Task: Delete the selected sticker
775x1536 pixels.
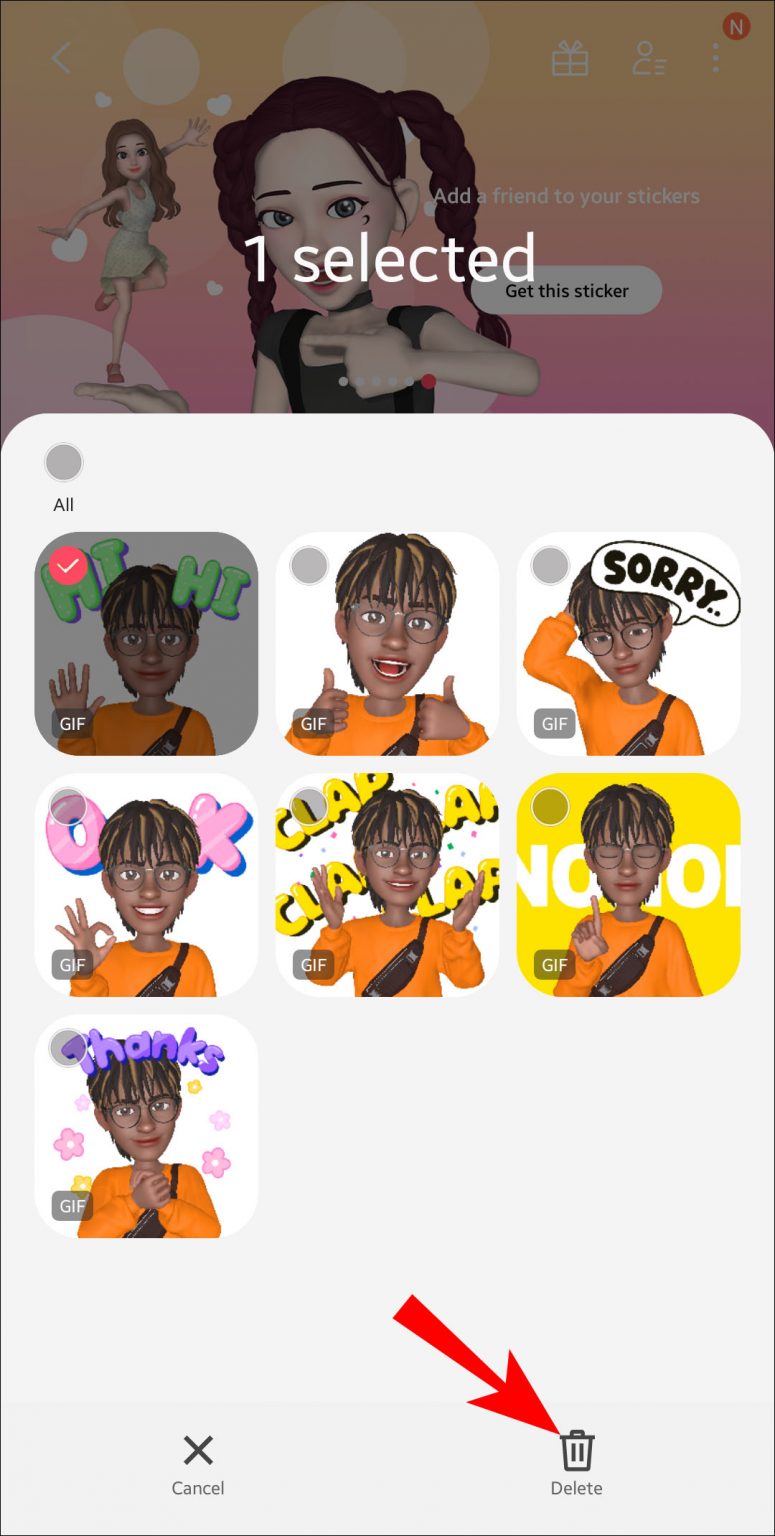Action: [x=577, y=1462]
